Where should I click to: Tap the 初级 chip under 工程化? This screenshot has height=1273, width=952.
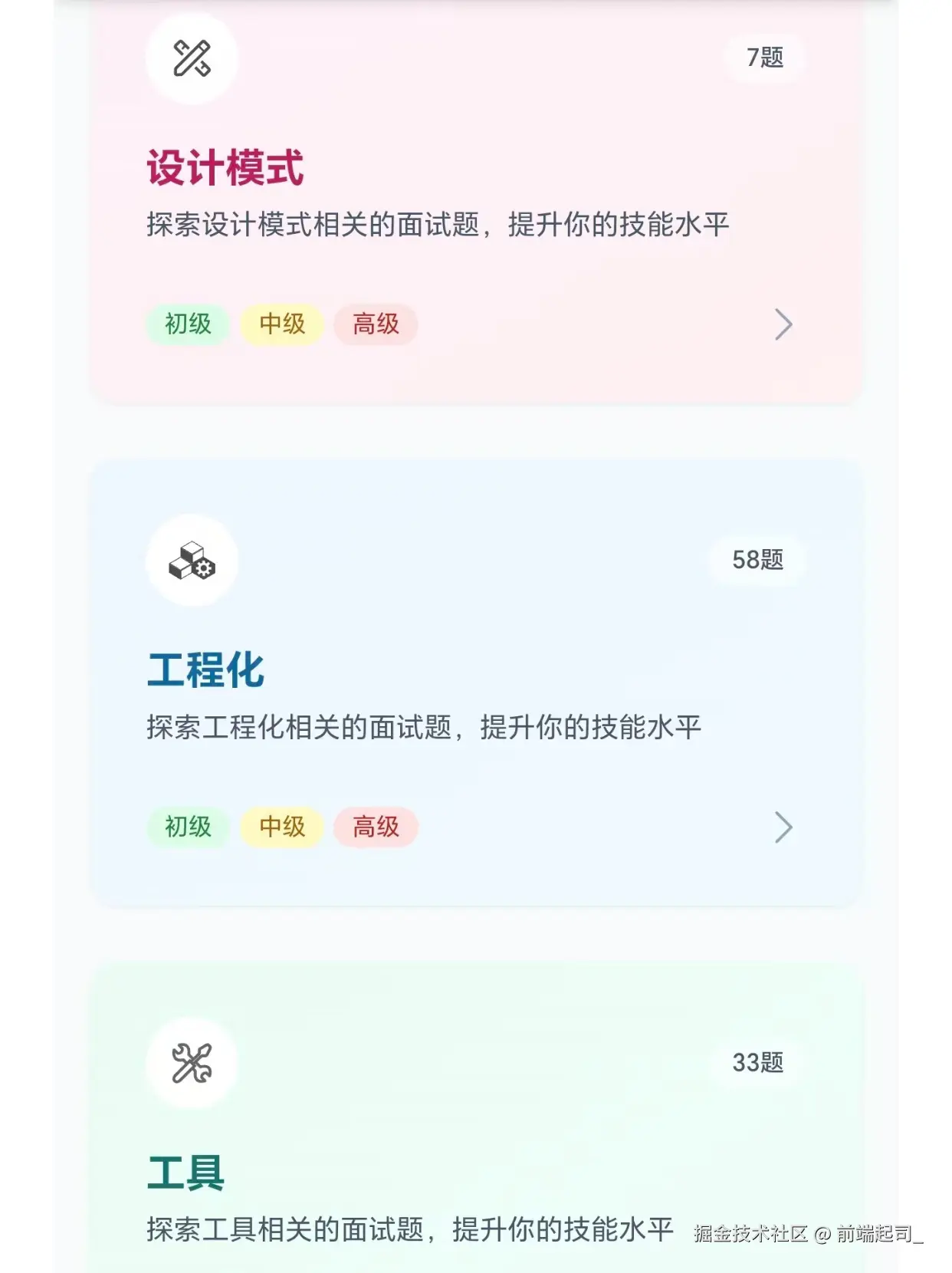coord(188,827)
